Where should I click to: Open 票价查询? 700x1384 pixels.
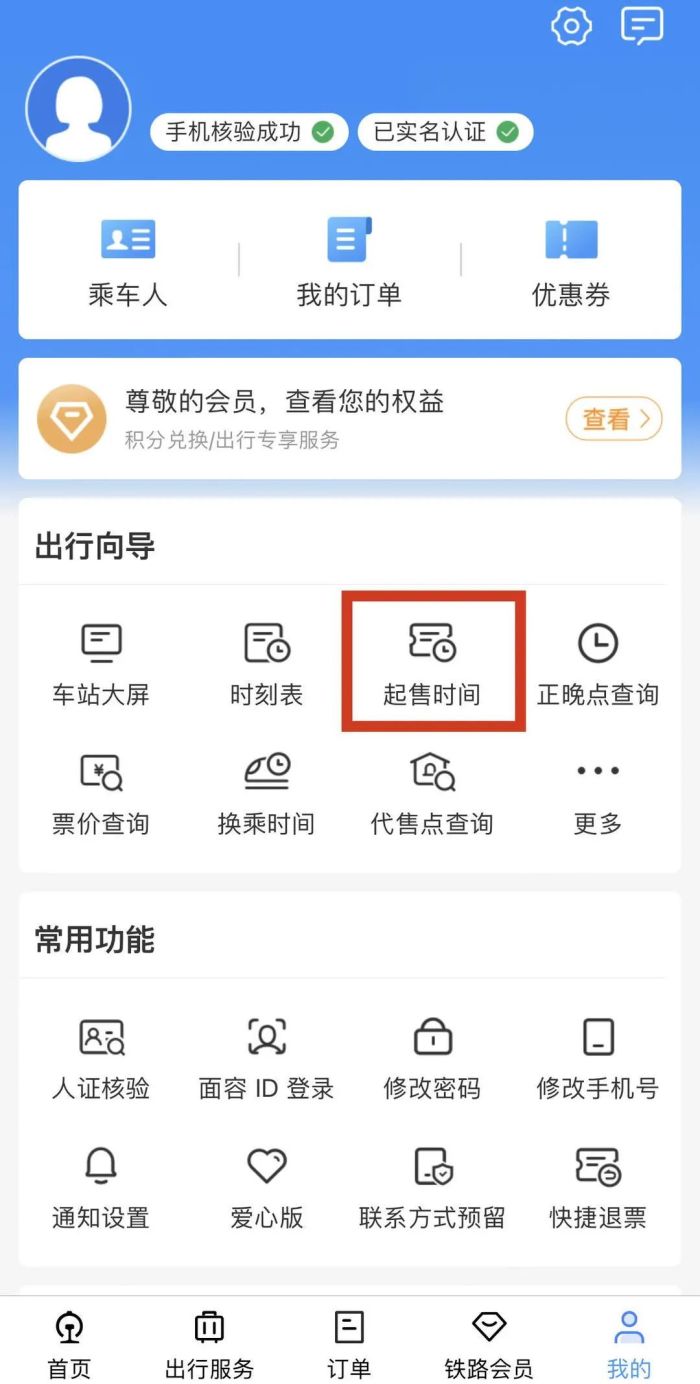tap(101, 794)
